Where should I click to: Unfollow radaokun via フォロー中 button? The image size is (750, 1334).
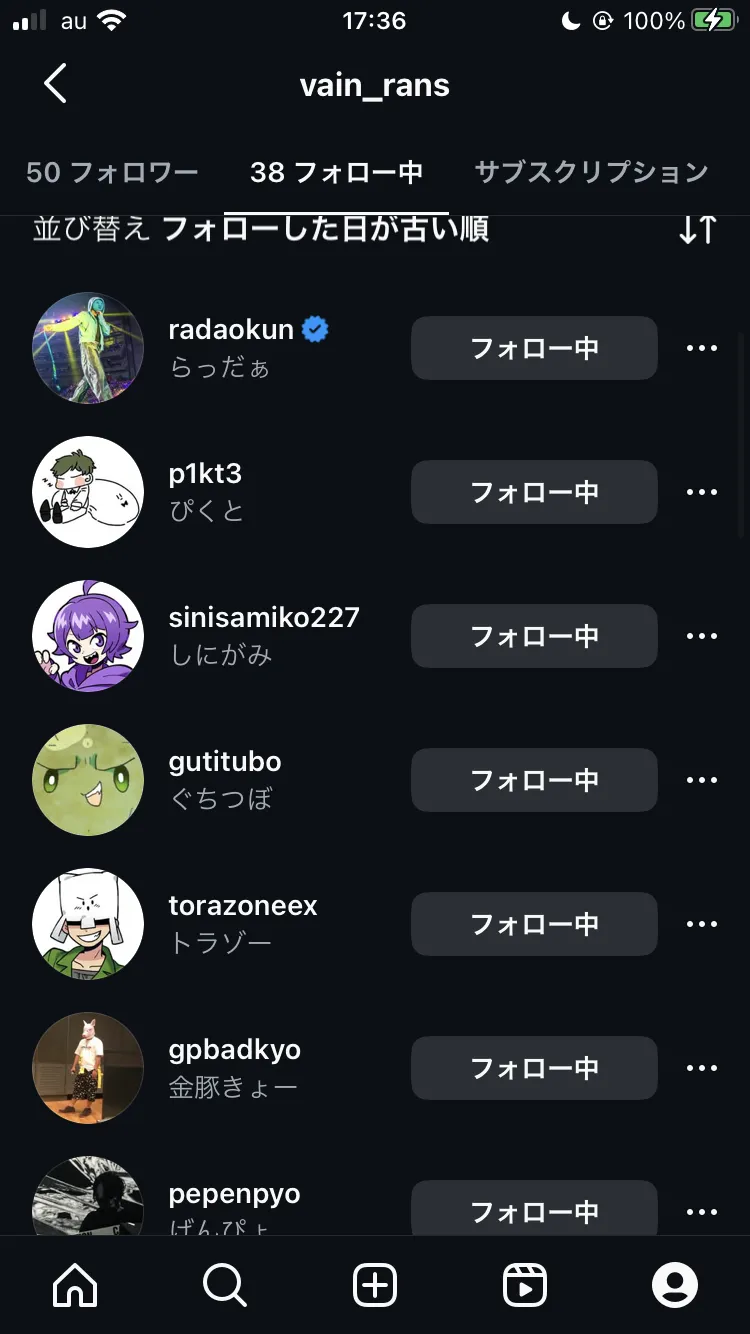click(534, 348)
